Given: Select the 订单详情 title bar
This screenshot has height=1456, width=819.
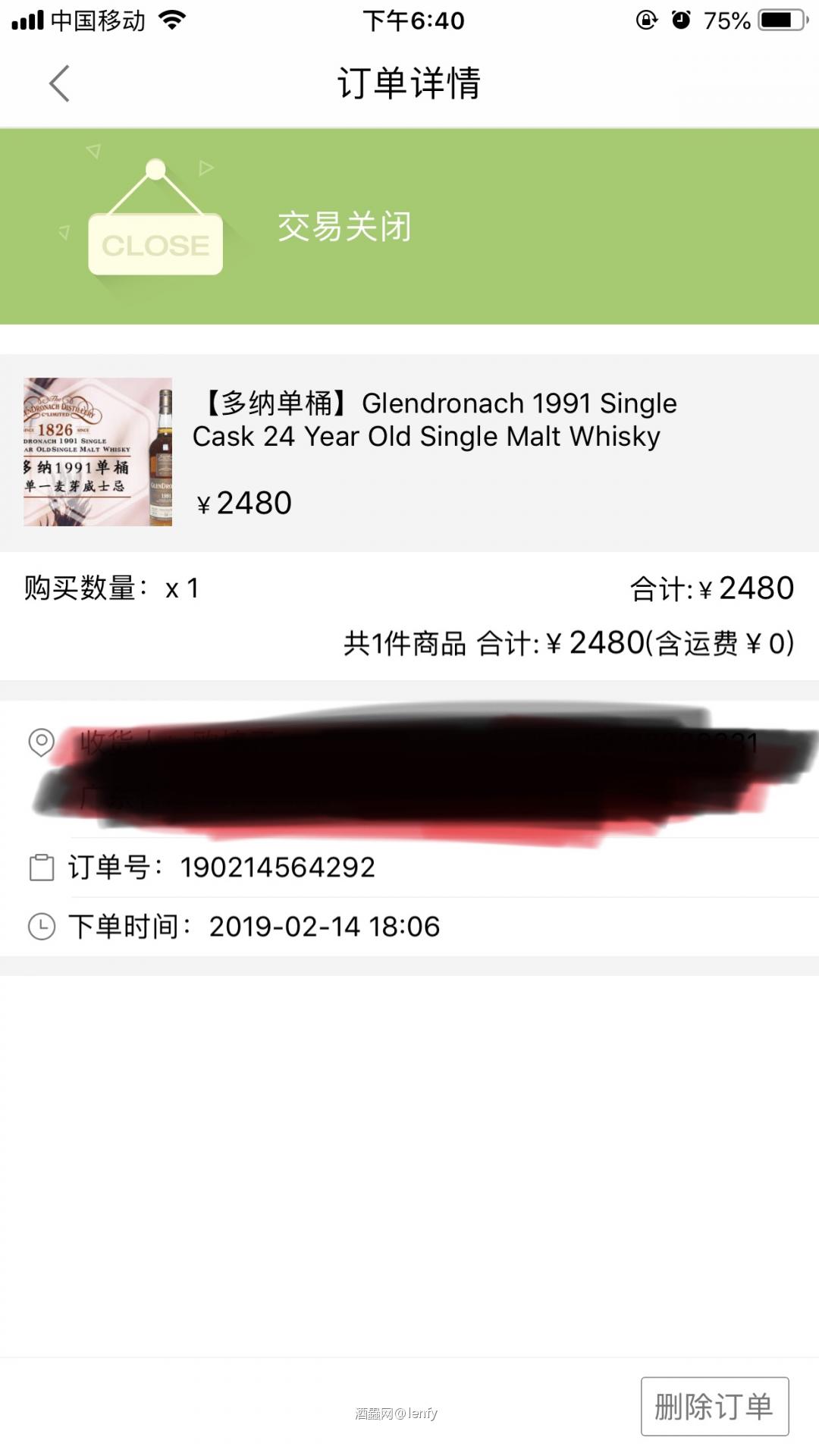Looking at the screenshot, I should tap(409, 83).
